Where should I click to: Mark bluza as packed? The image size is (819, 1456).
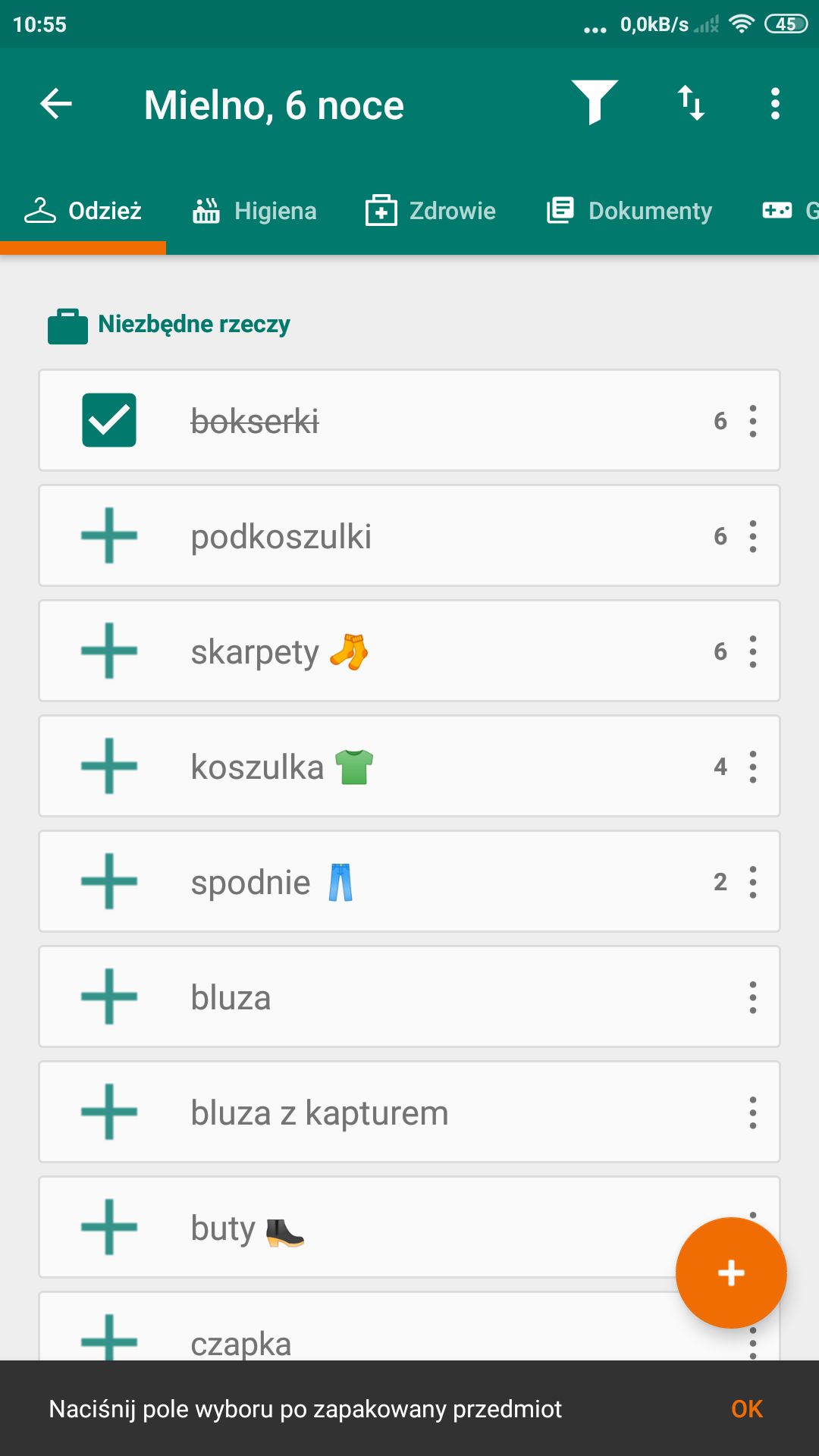109,996
